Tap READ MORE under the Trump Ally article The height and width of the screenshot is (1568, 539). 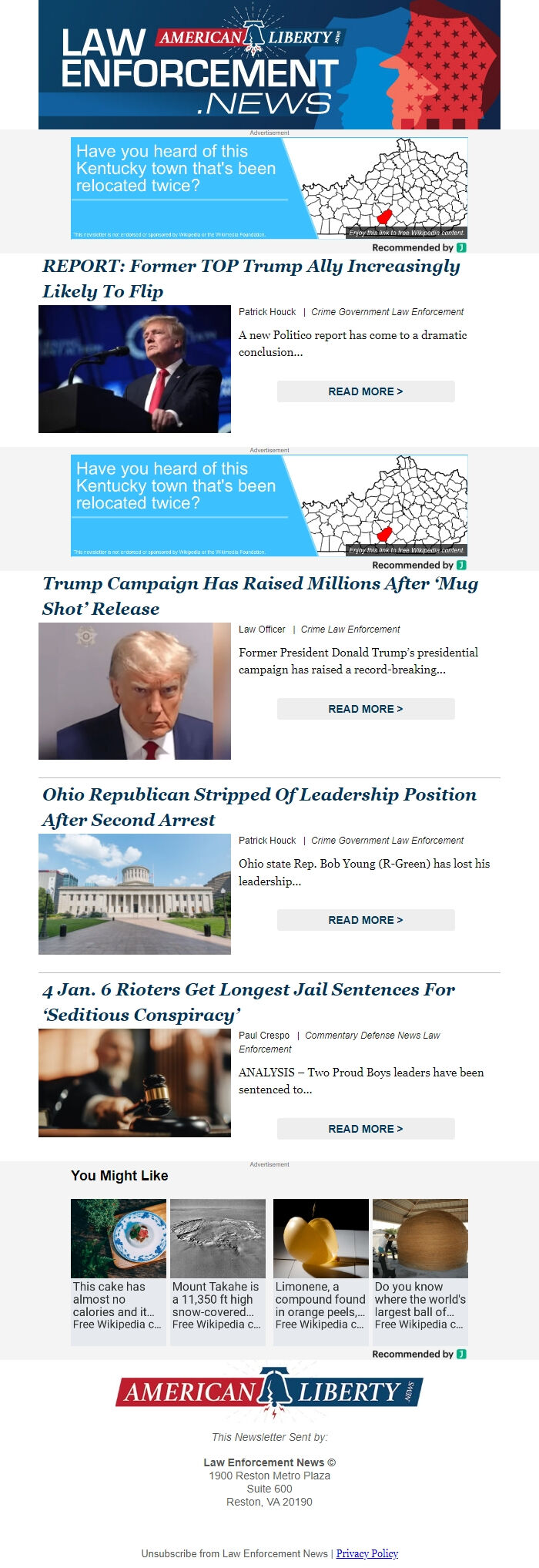pyautogui.click(x=366, y=391)
